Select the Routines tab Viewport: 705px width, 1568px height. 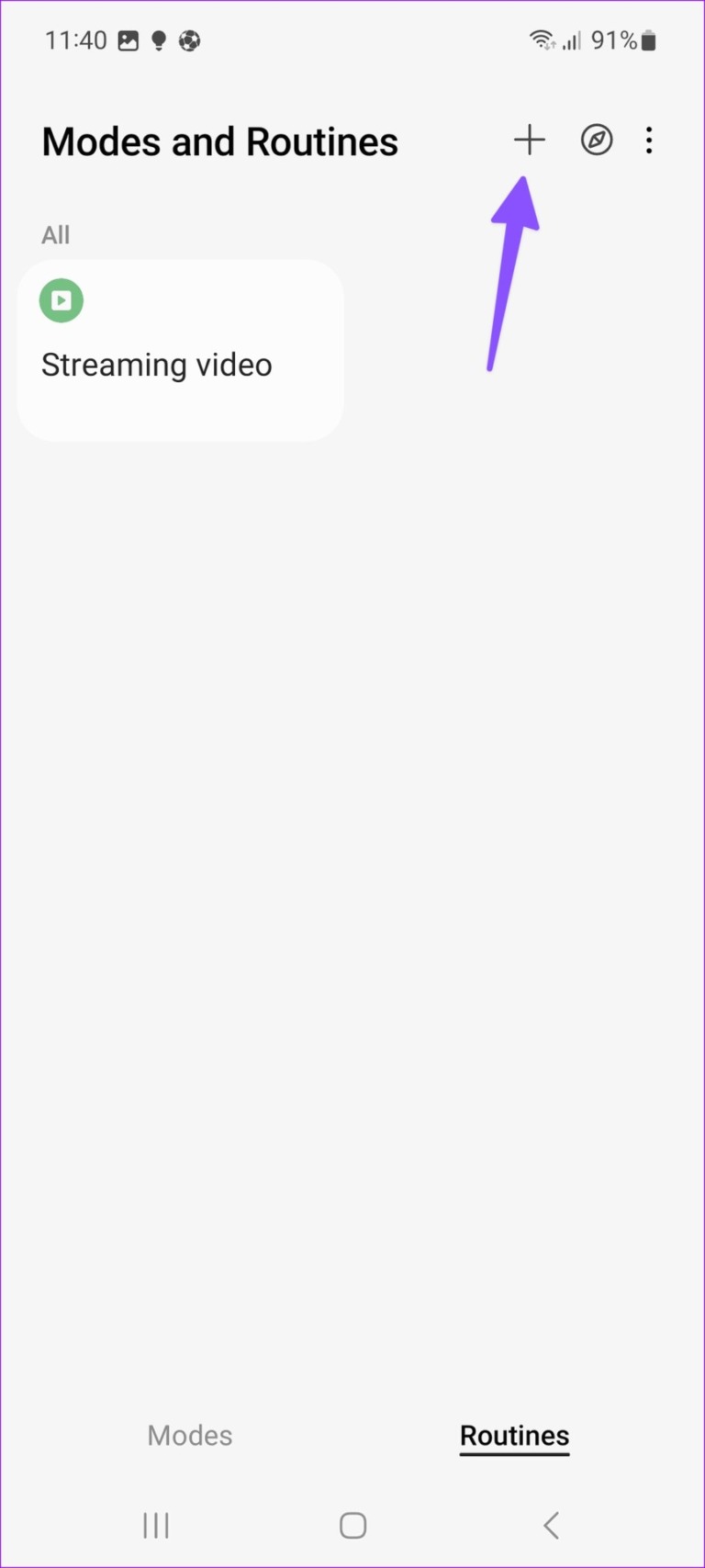[514, 1435]
